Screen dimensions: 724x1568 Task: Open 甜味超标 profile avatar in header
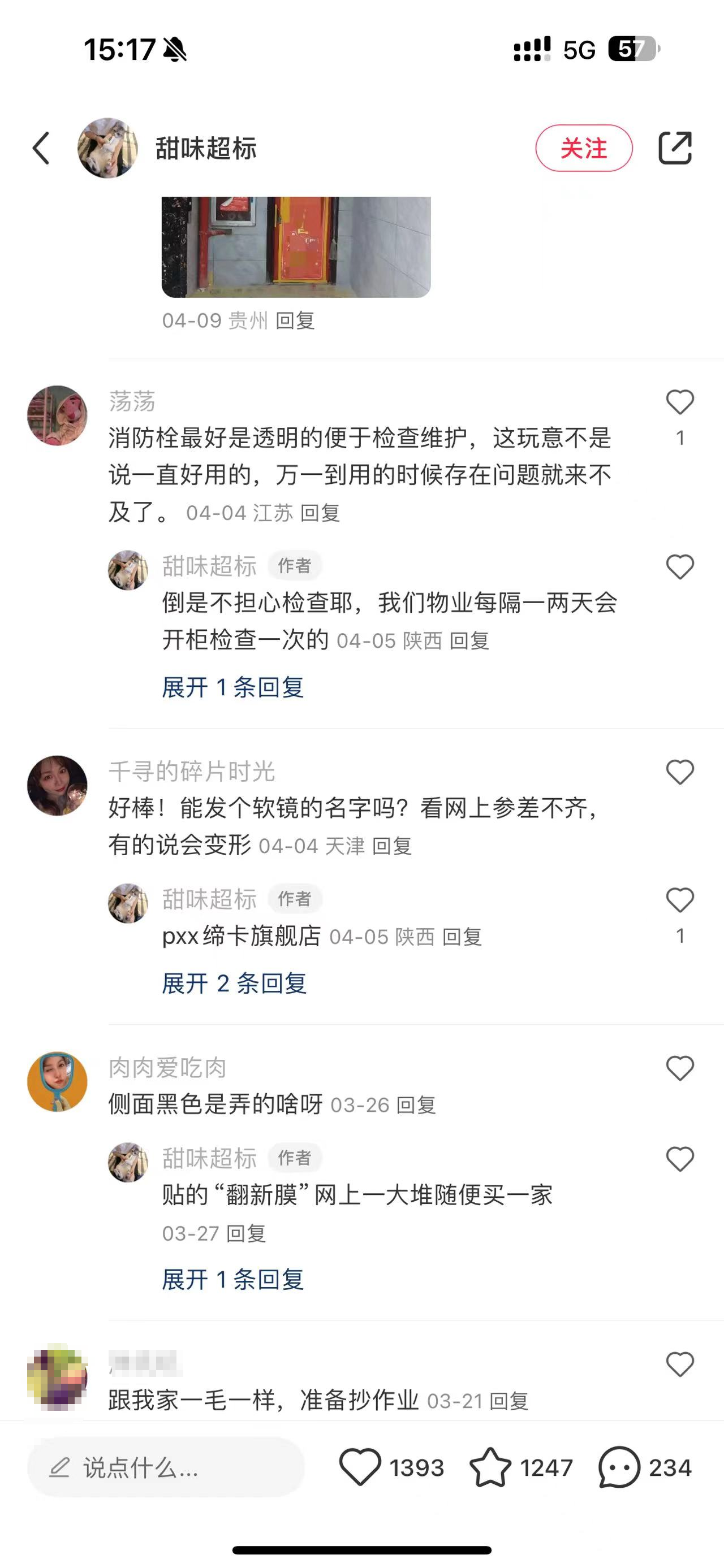tap(108, 148)
